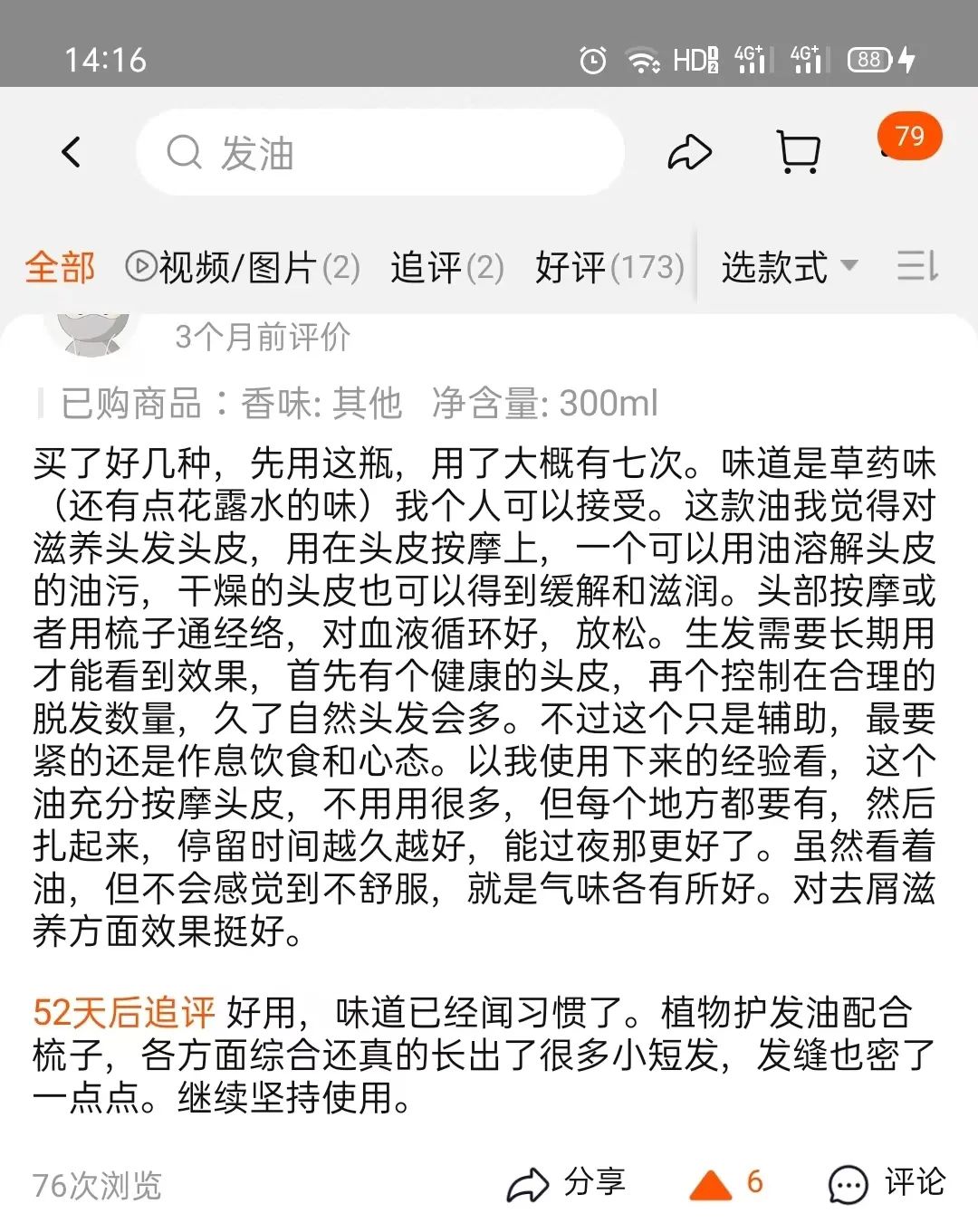Open the filter list icon right of 选款式
Image resolution: width=978 pixels, height=1232 pixels.
click(x=917, y=267)
